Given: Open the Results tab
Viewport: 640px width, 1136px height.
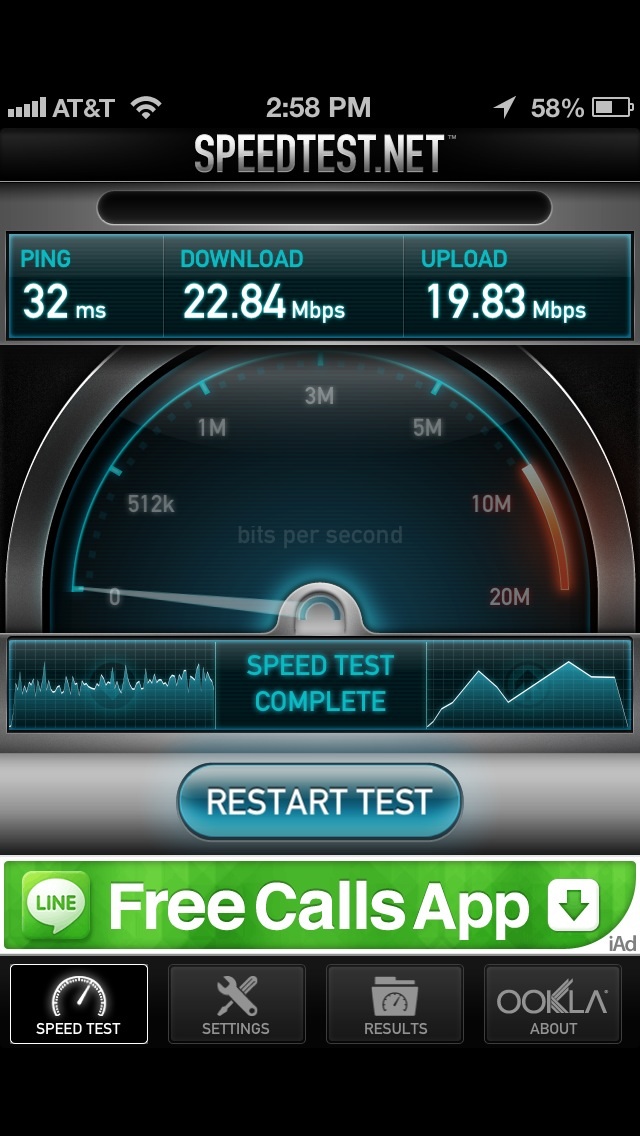Looking at the screenshot, I should pyautogui.click(x=395, y=1004).
